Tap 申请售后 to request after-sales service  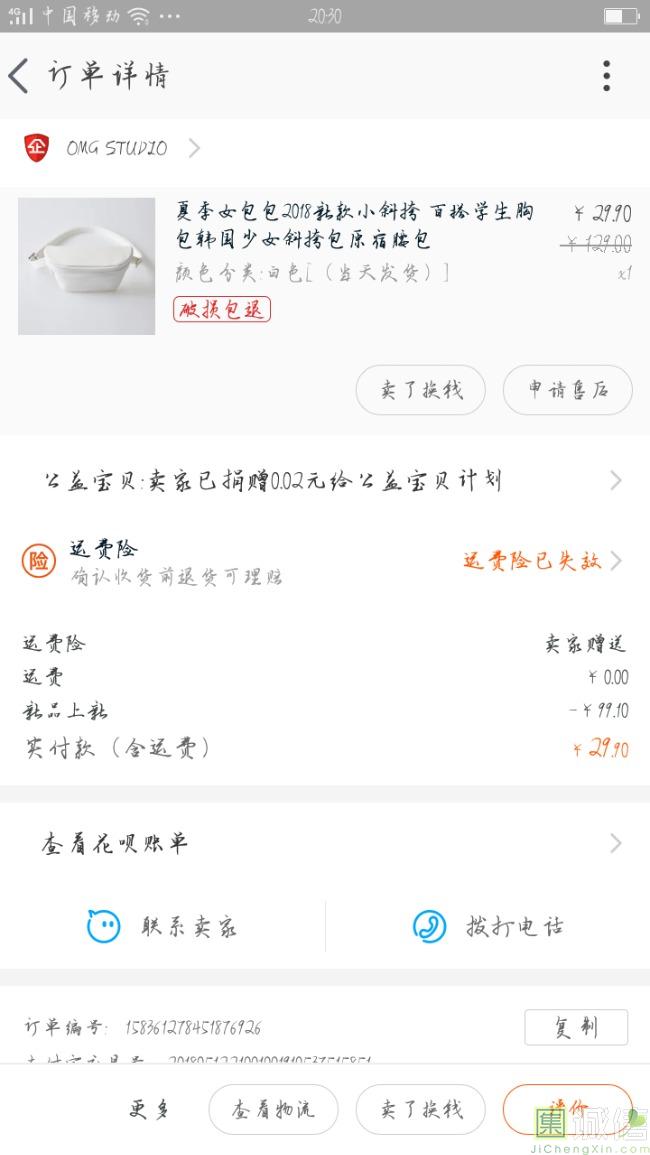tap(567, 390)
